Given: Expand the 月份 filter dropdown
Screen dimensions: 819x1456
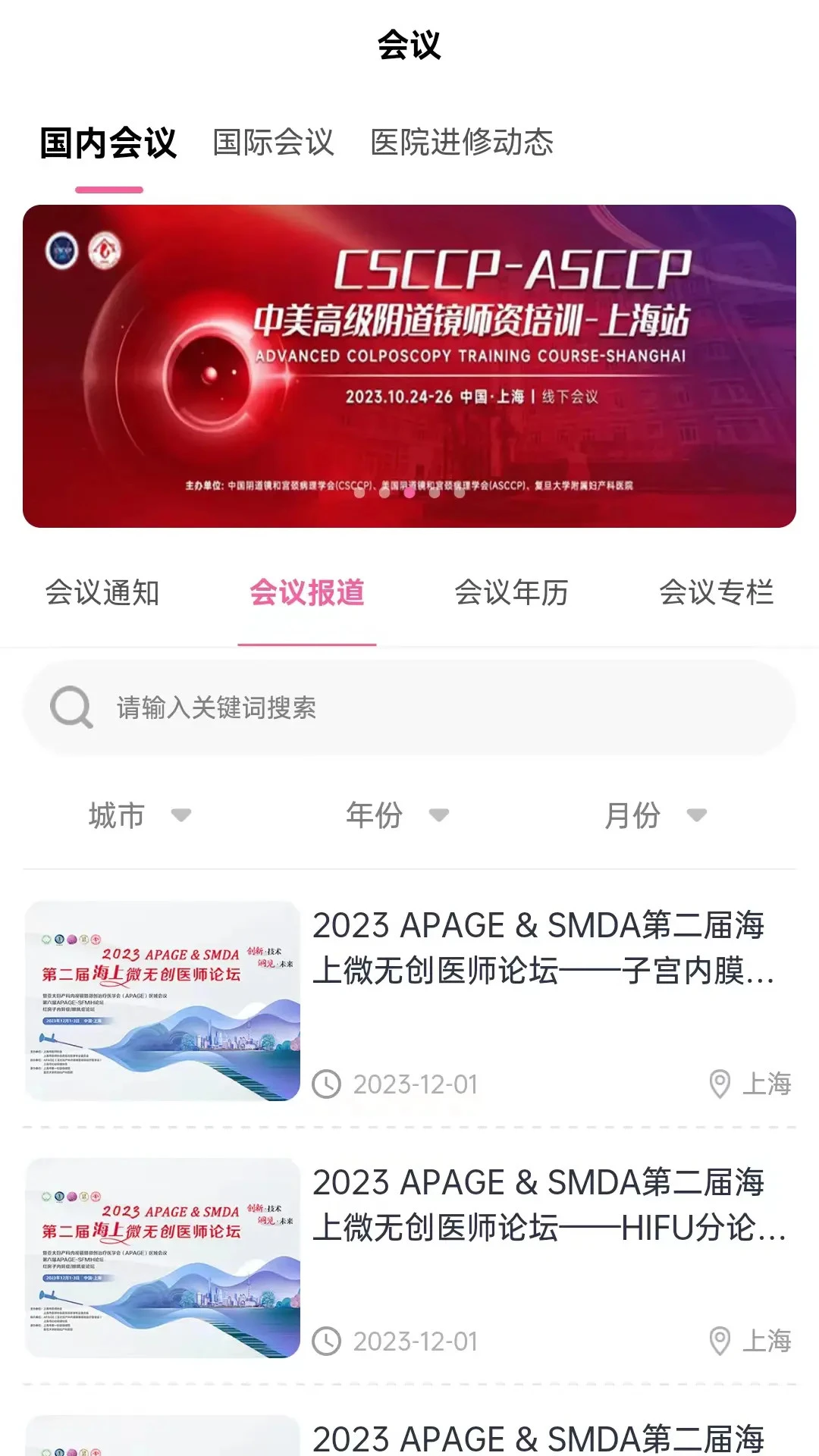Looking at the screenshot, I should pos(656,816).
